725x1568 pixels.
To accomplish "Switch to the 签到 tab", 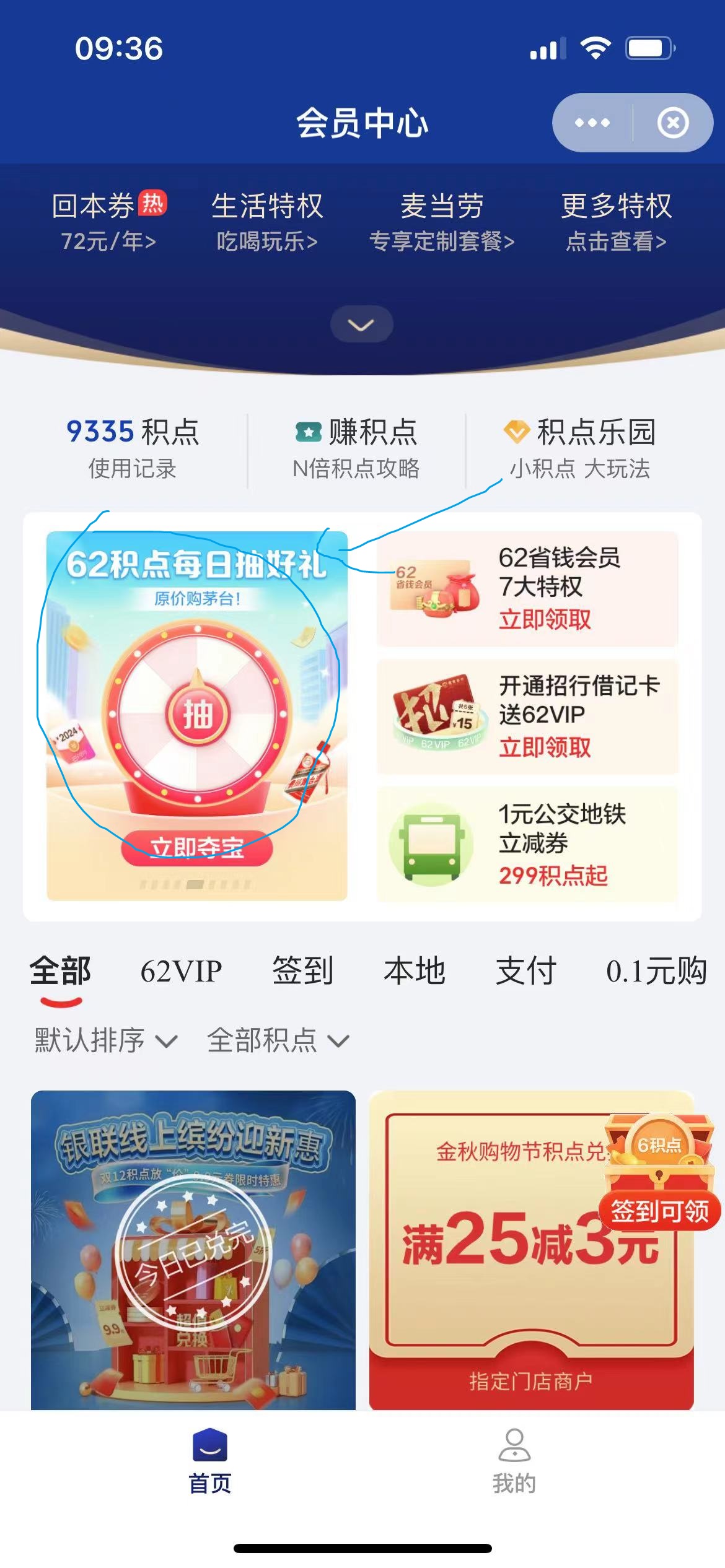I will tap(303, 971).
